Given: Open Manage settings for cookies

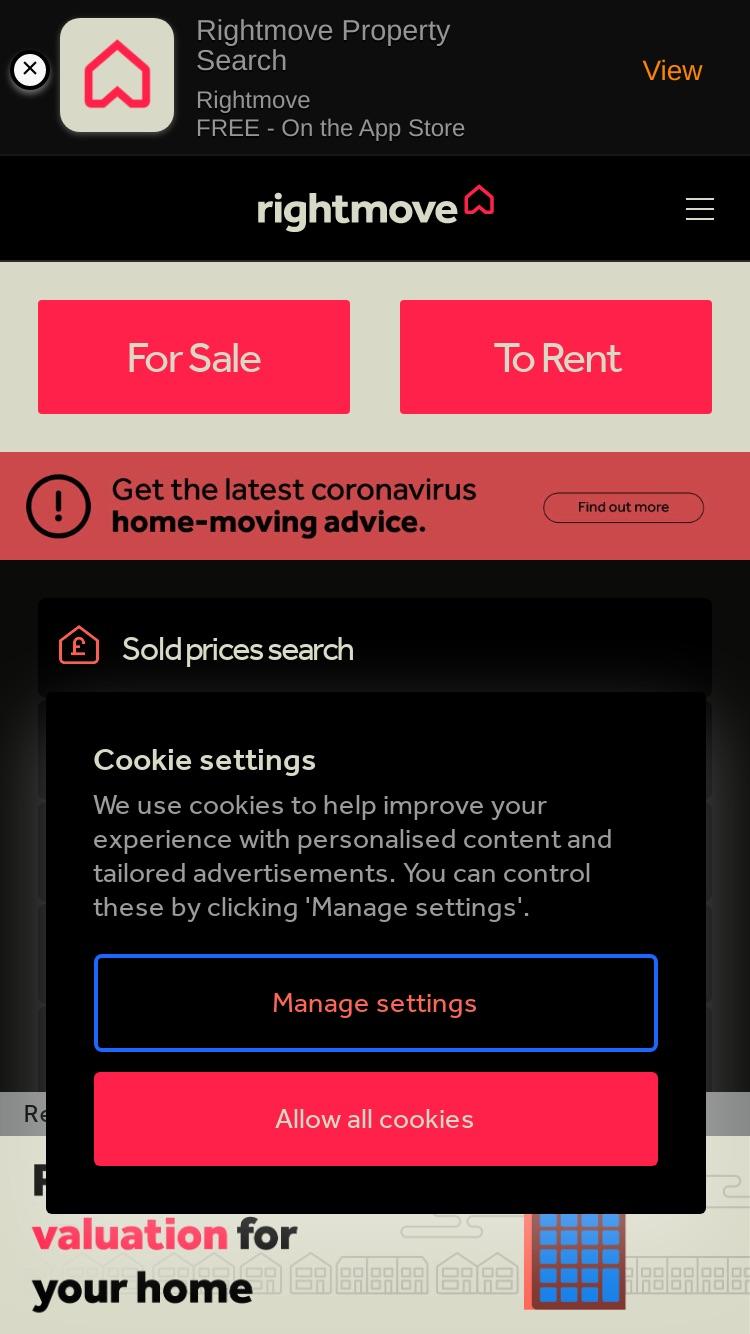Looking at the screenshot, I should [x=376, y=1003].
